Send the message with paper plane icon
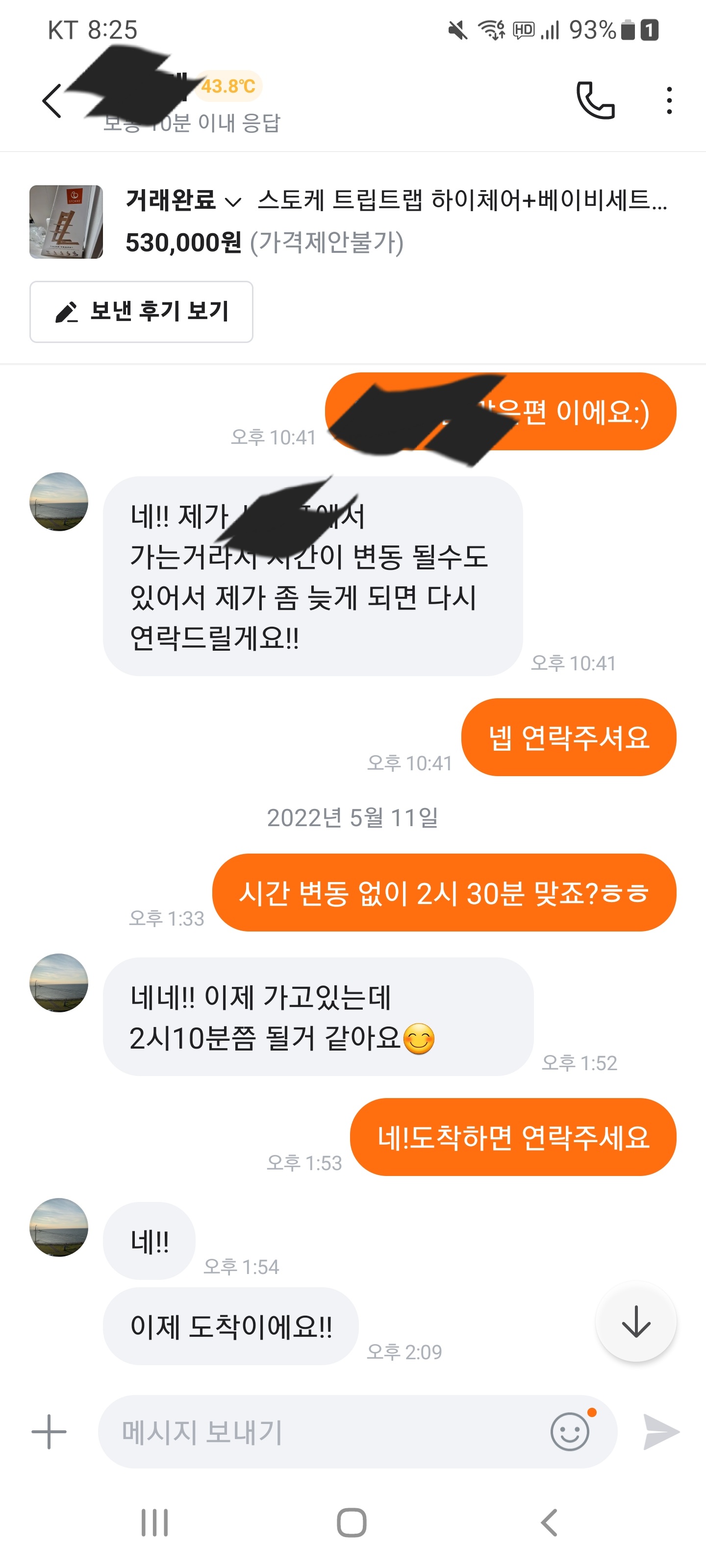706x1568 pixels. coord(661,1432)
